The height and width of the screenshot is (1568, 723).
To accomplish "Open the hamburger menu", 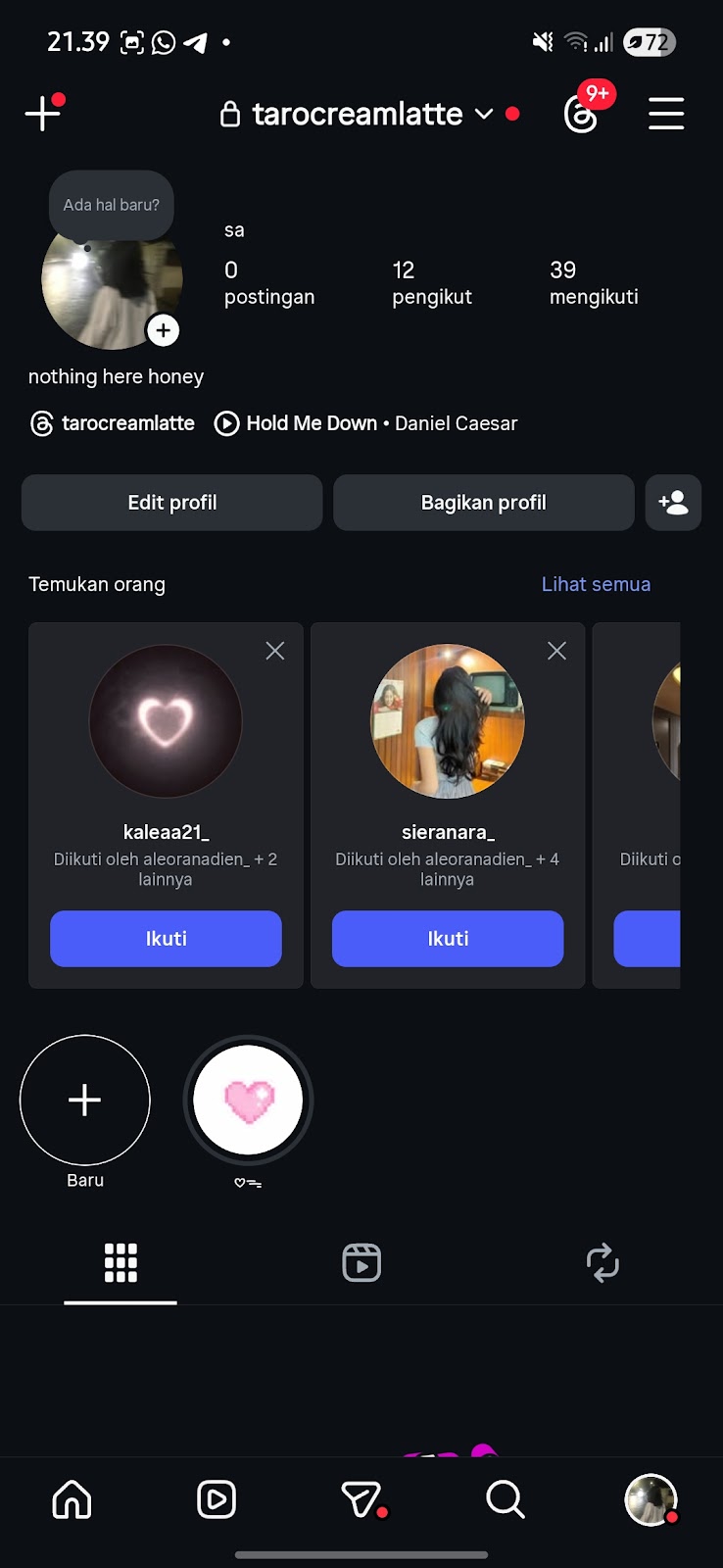I will tap(666, 114).
